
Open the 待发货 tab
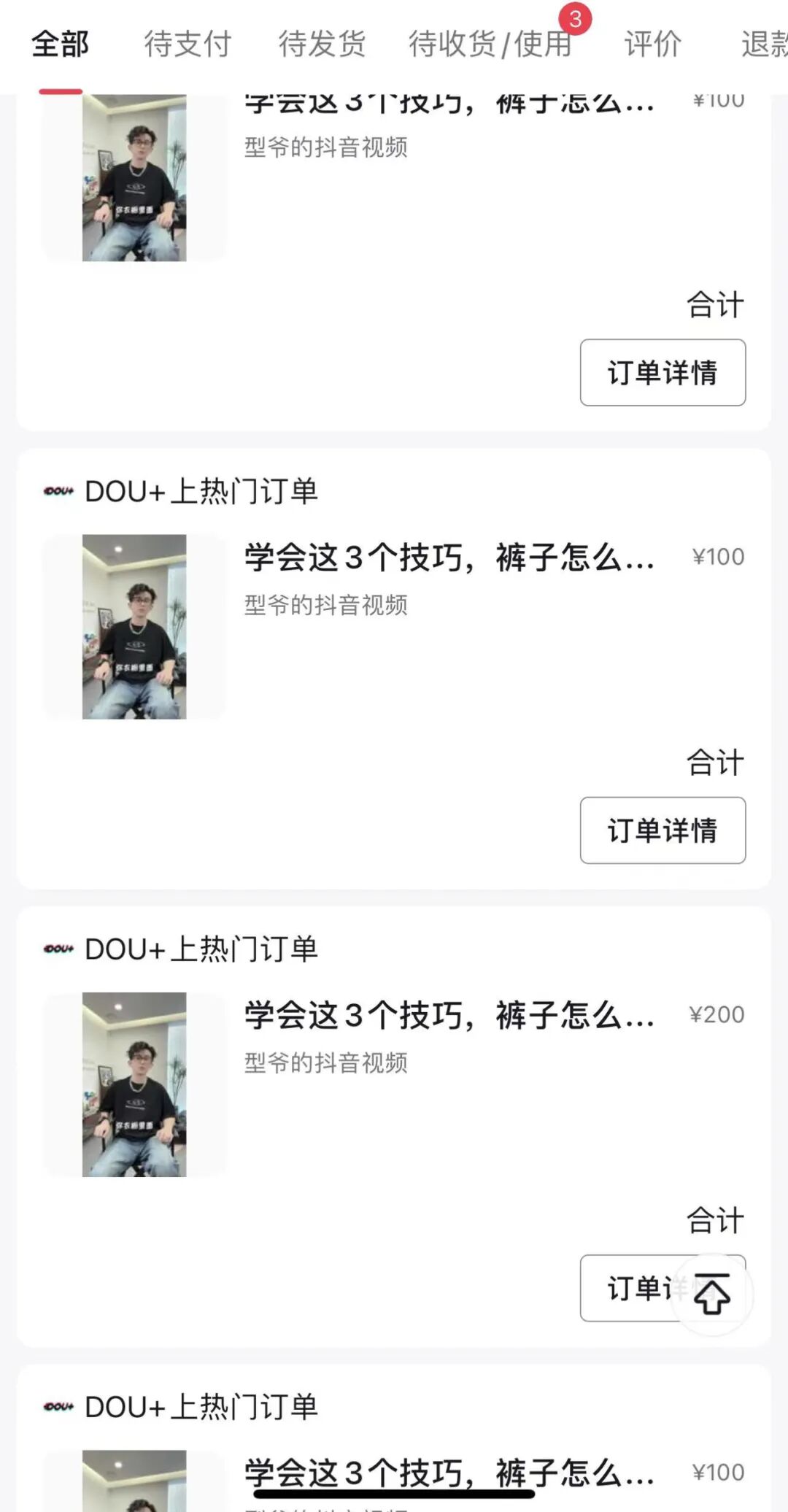(x=322, y=45)
